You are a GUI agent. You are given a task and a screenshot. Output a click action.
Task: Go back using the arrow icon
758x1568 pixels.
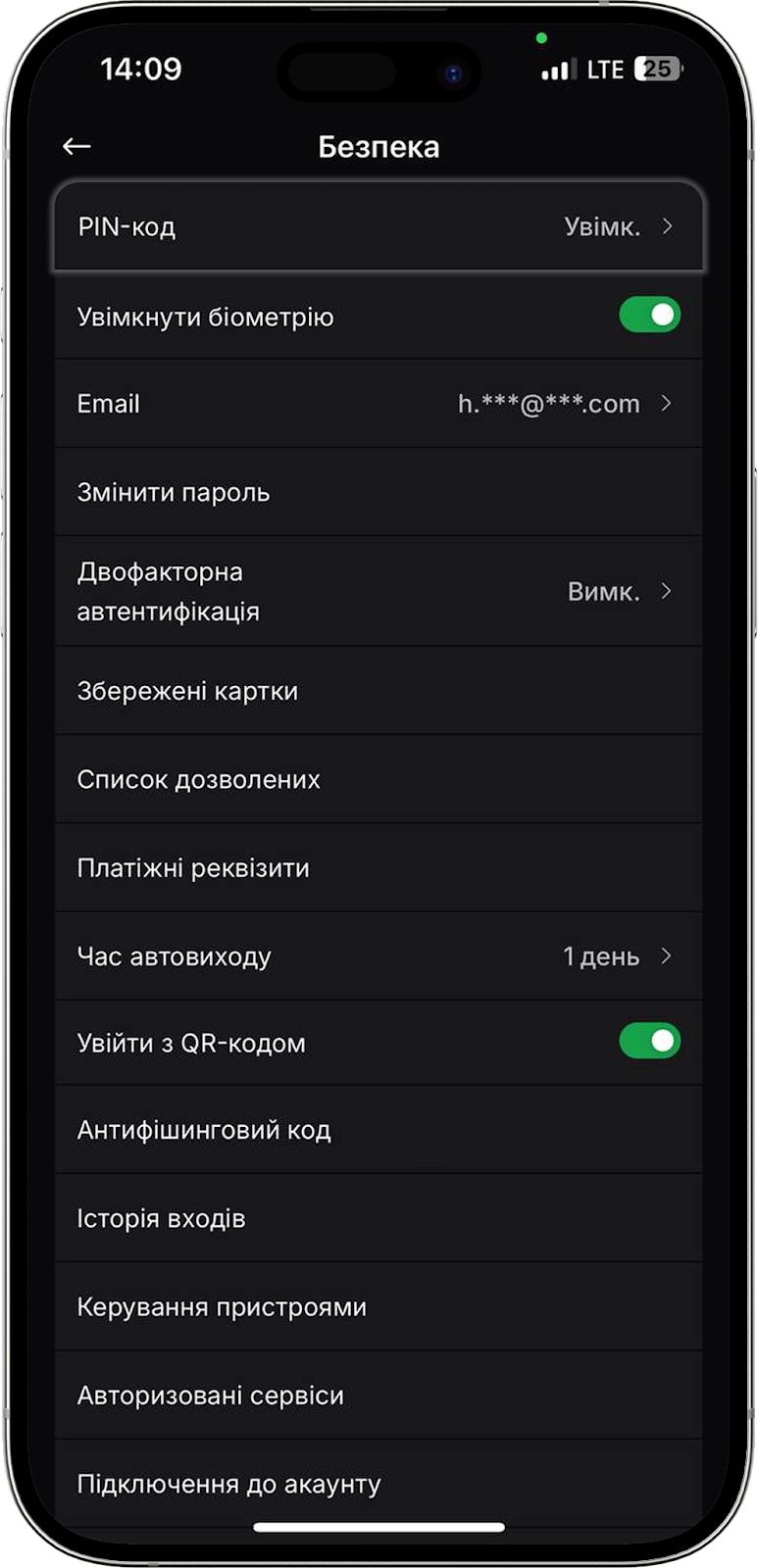point(76,147)
